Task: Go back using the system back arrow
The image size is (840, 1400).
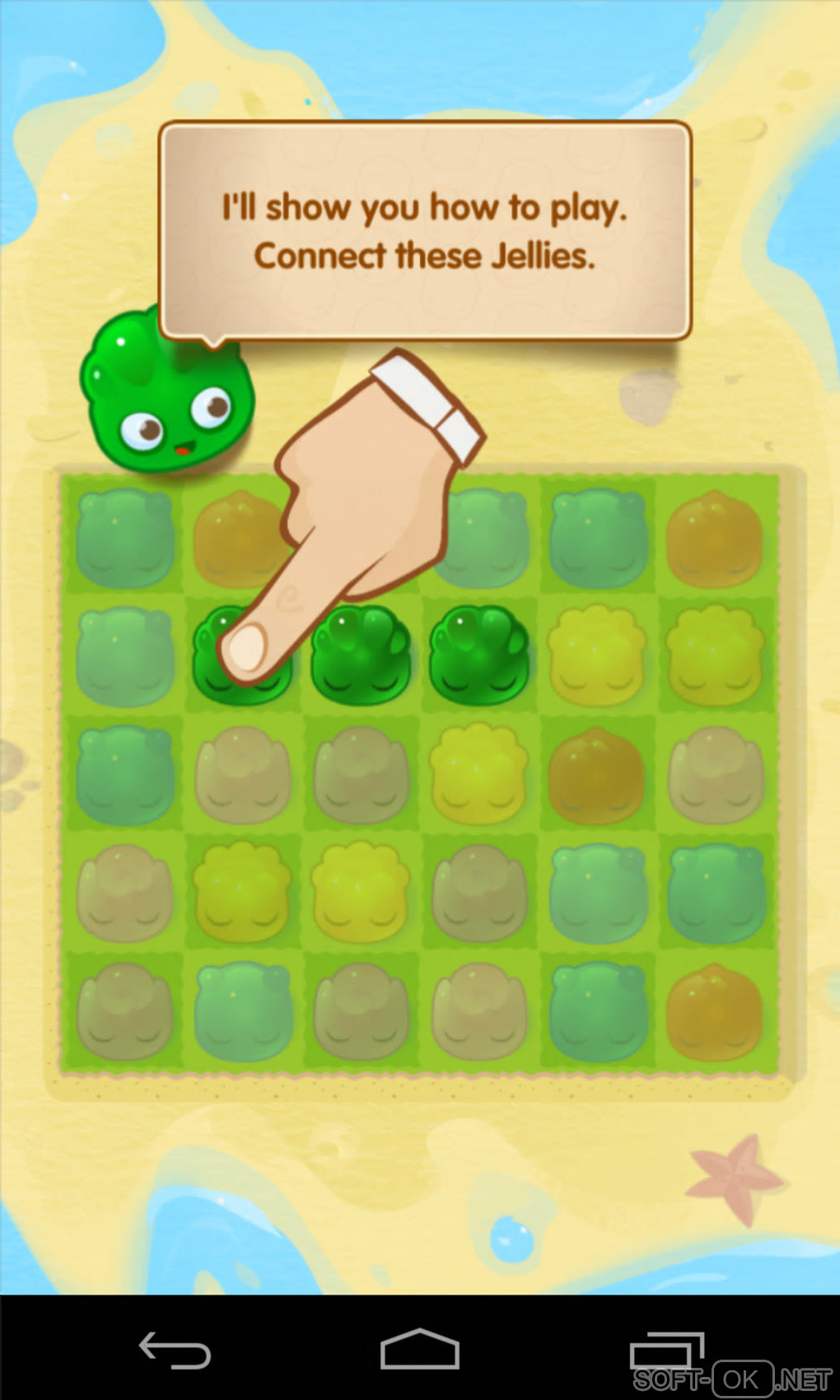Action: point(175,1351)
